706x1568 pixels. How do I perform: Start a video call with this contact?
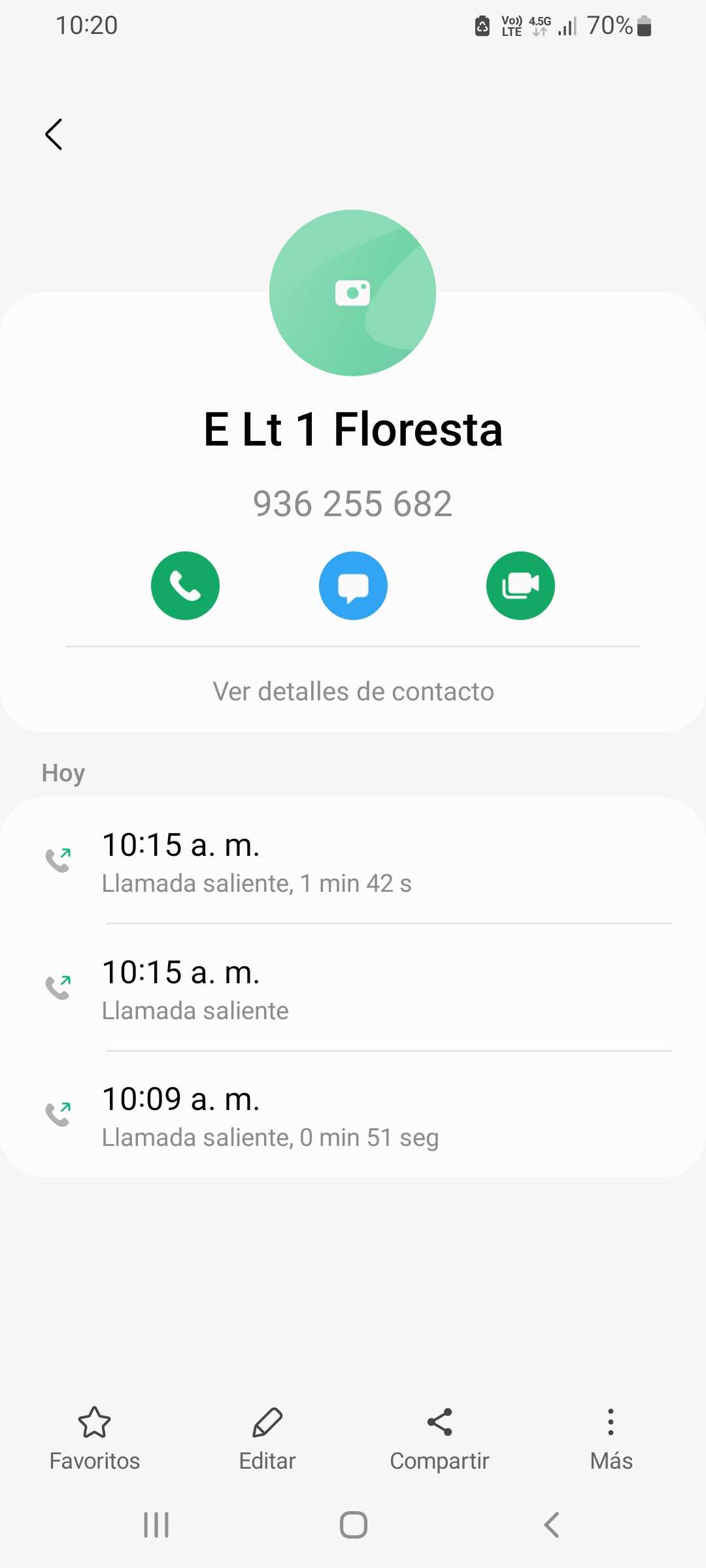(520, 585)
